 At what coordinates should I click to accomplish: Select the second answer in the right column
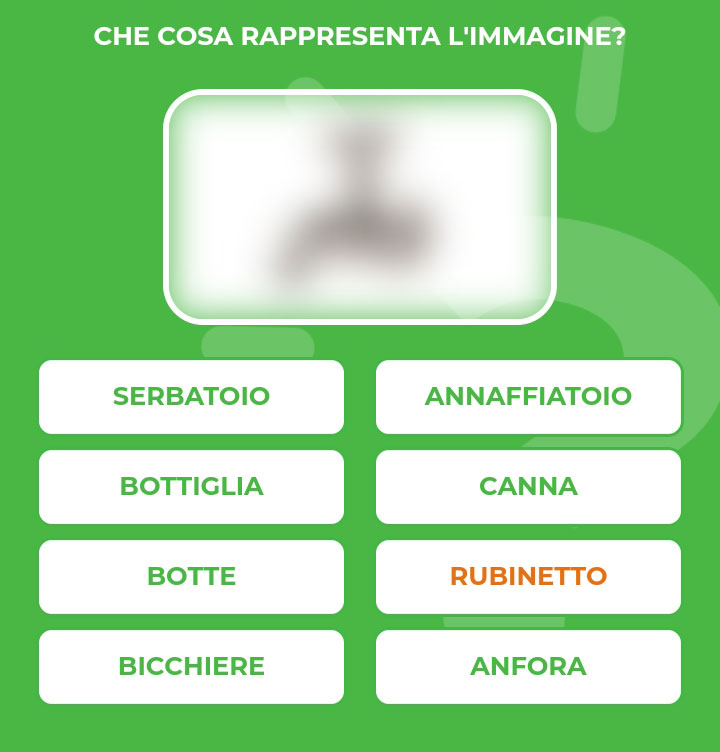pos(528,487)
